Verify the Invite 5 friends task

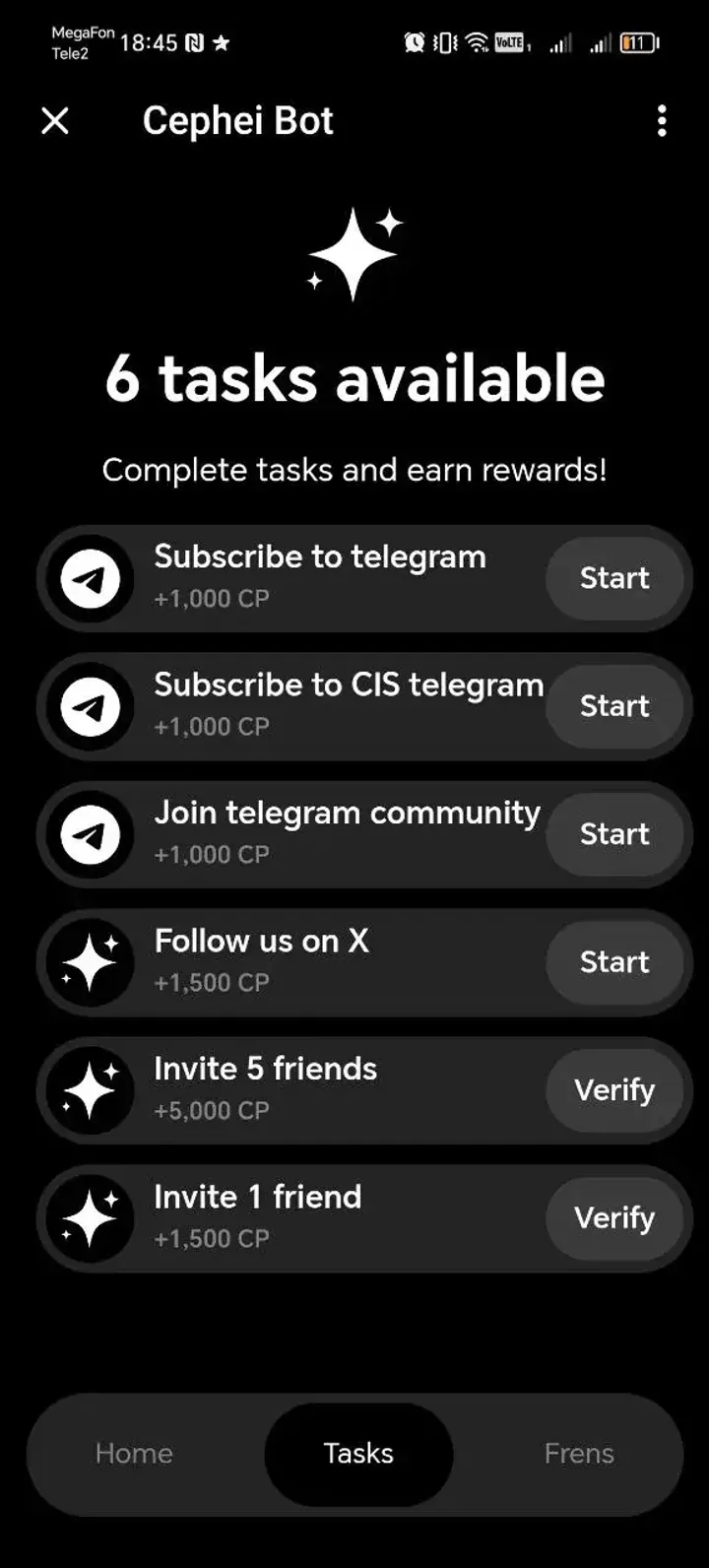click(x=615, y=1090)
